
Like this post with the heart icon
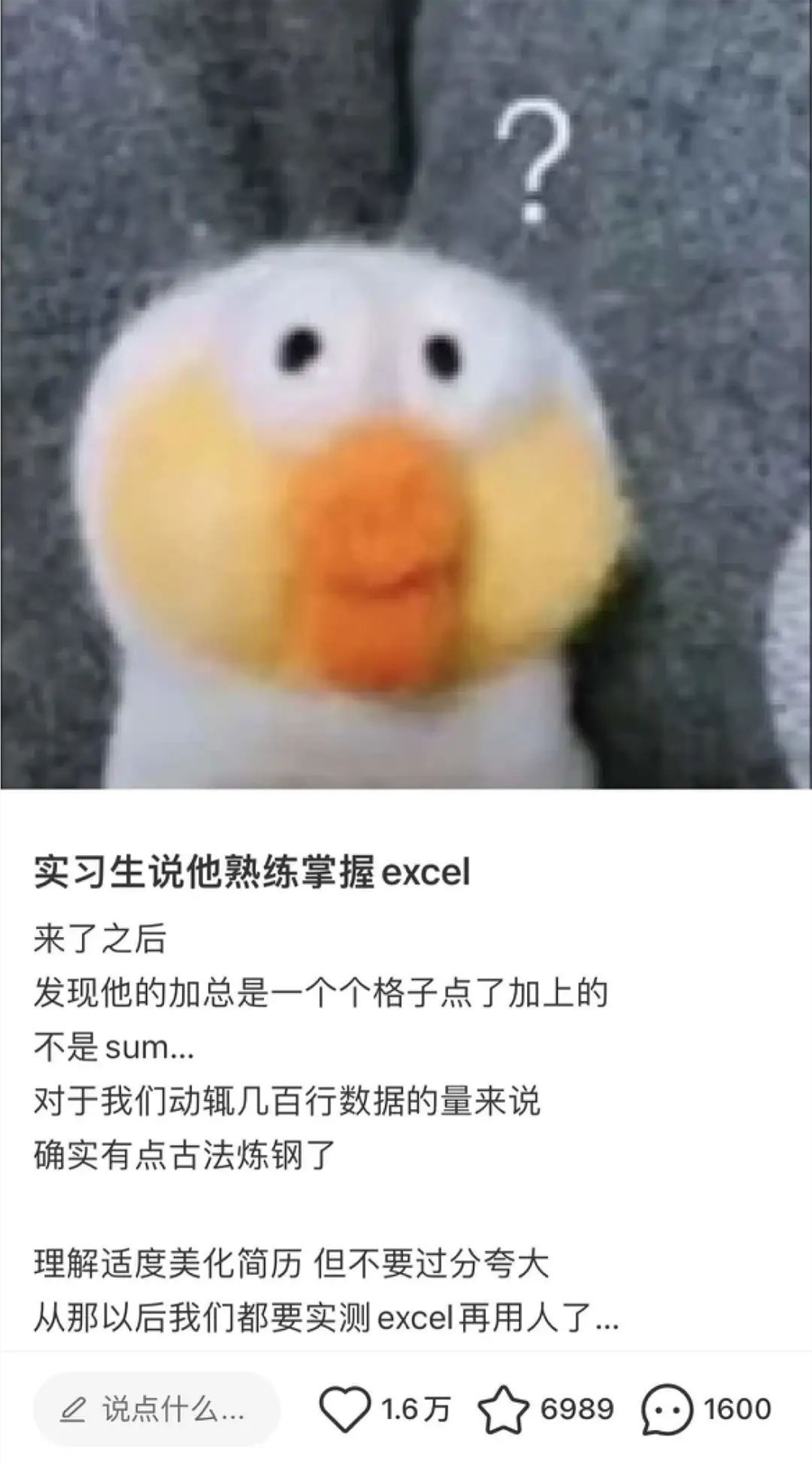pos(344,1410)
